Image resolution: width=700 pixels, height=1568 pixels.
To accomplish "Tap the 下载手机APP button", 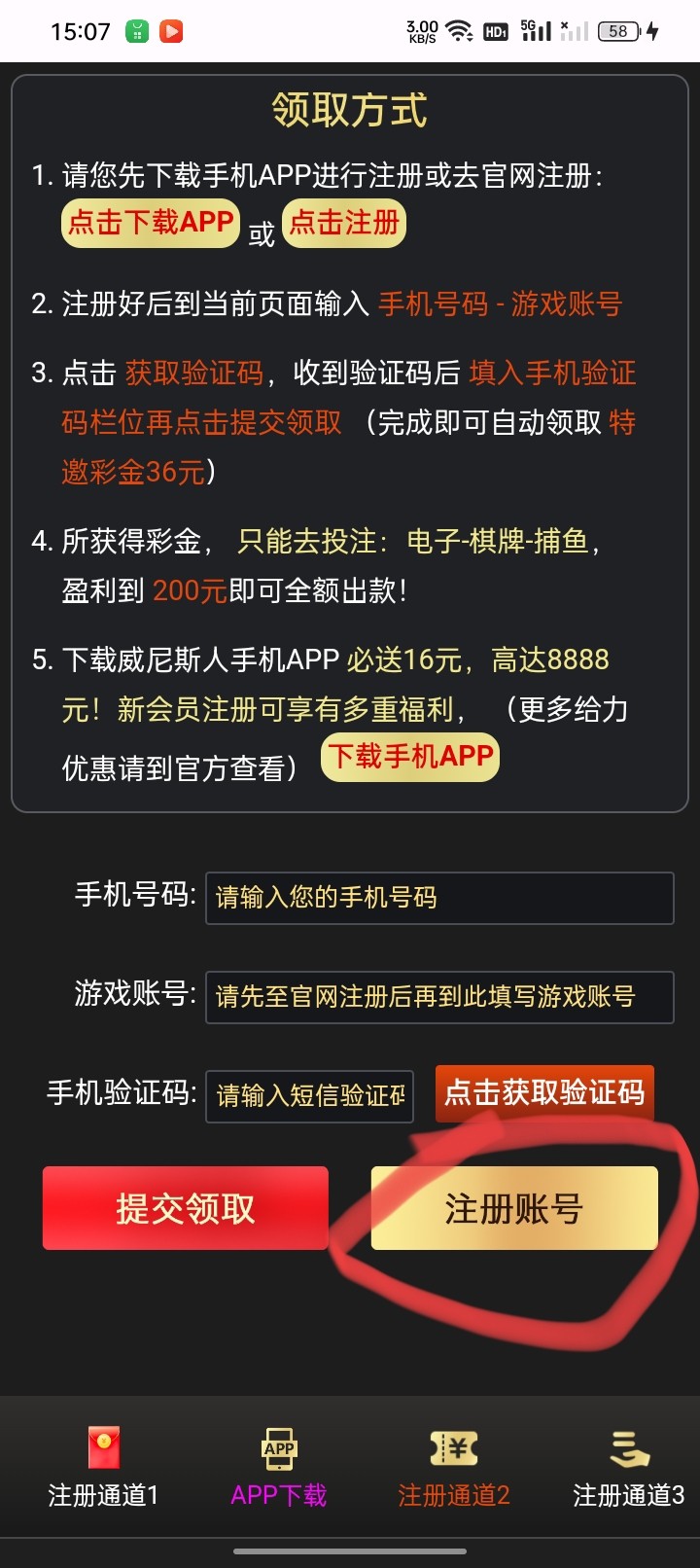I will pos(410,757).
